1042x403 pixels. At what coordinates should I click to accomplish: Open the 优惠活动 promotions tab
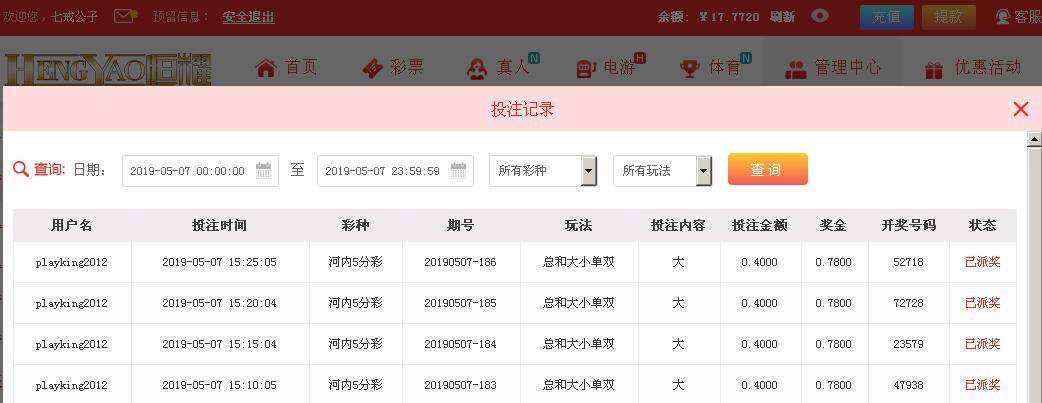pos(973,68)
